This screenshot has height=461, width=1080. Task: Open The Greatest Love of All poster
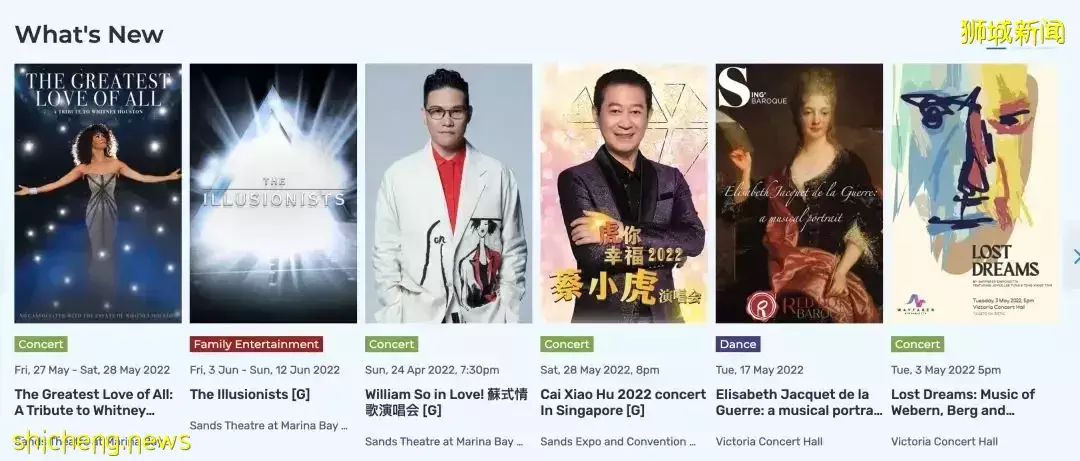[x=98, y=193]
